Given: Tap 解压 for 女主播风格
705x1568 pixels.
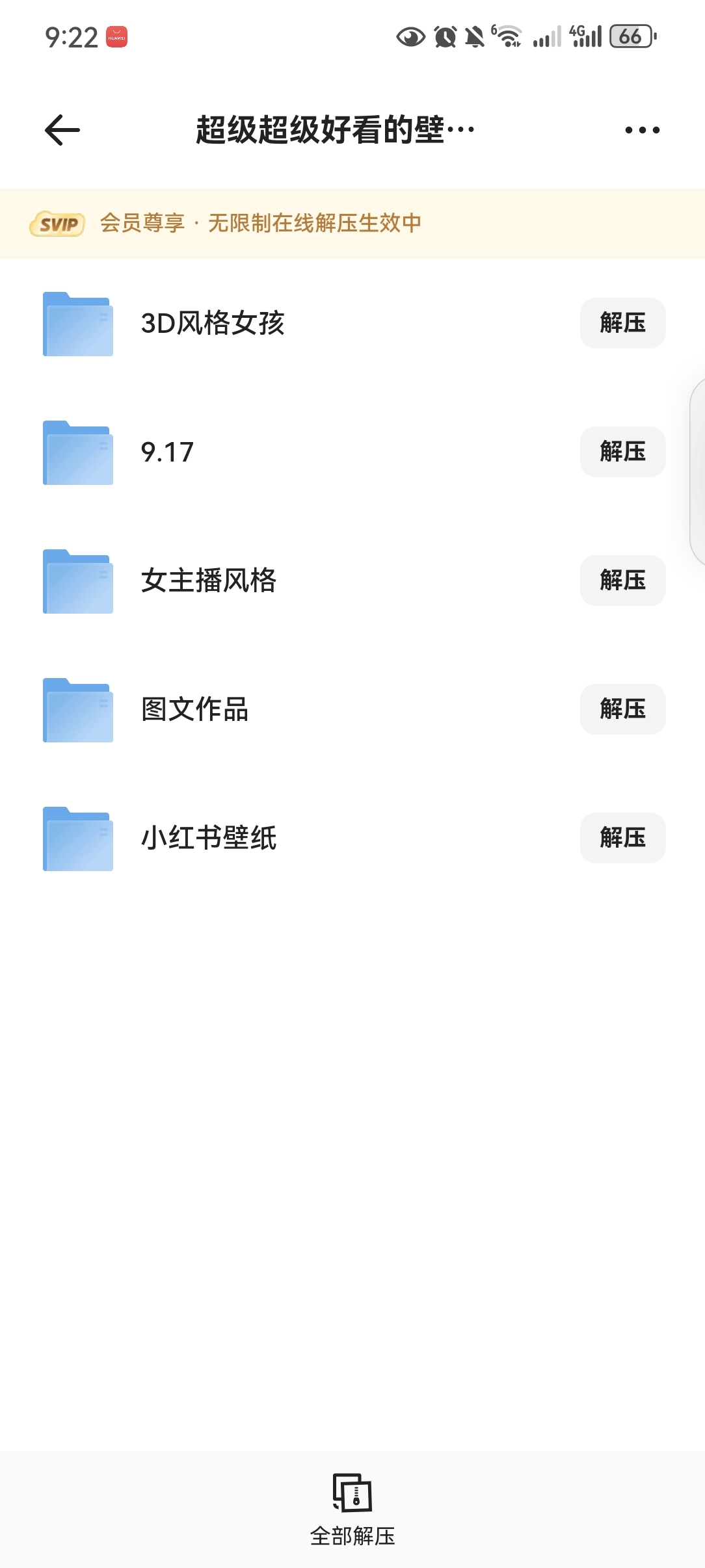Looking at the screenshot, I should [x=622, y=581].
